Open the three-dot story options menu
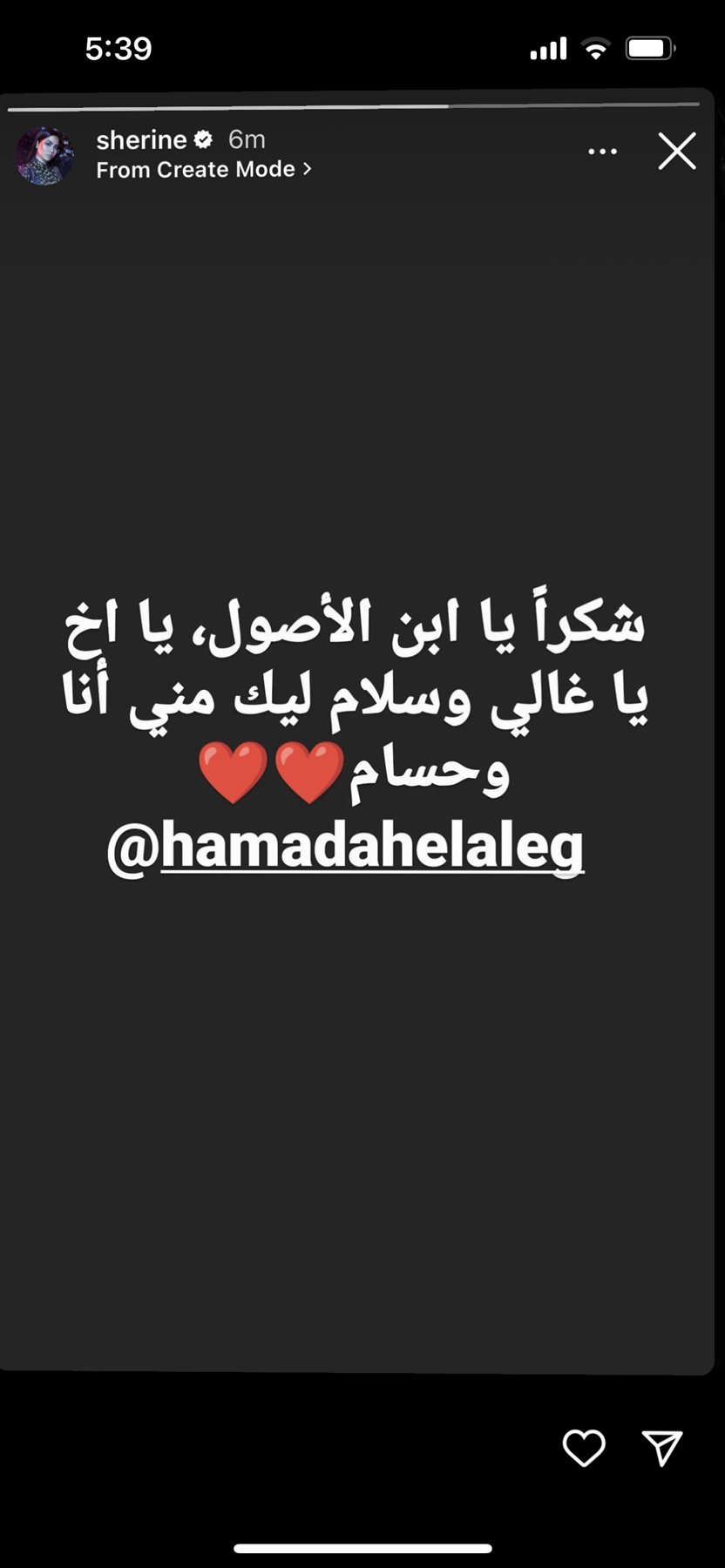The height and width of the screenshot is (1568, 725). 602,152
